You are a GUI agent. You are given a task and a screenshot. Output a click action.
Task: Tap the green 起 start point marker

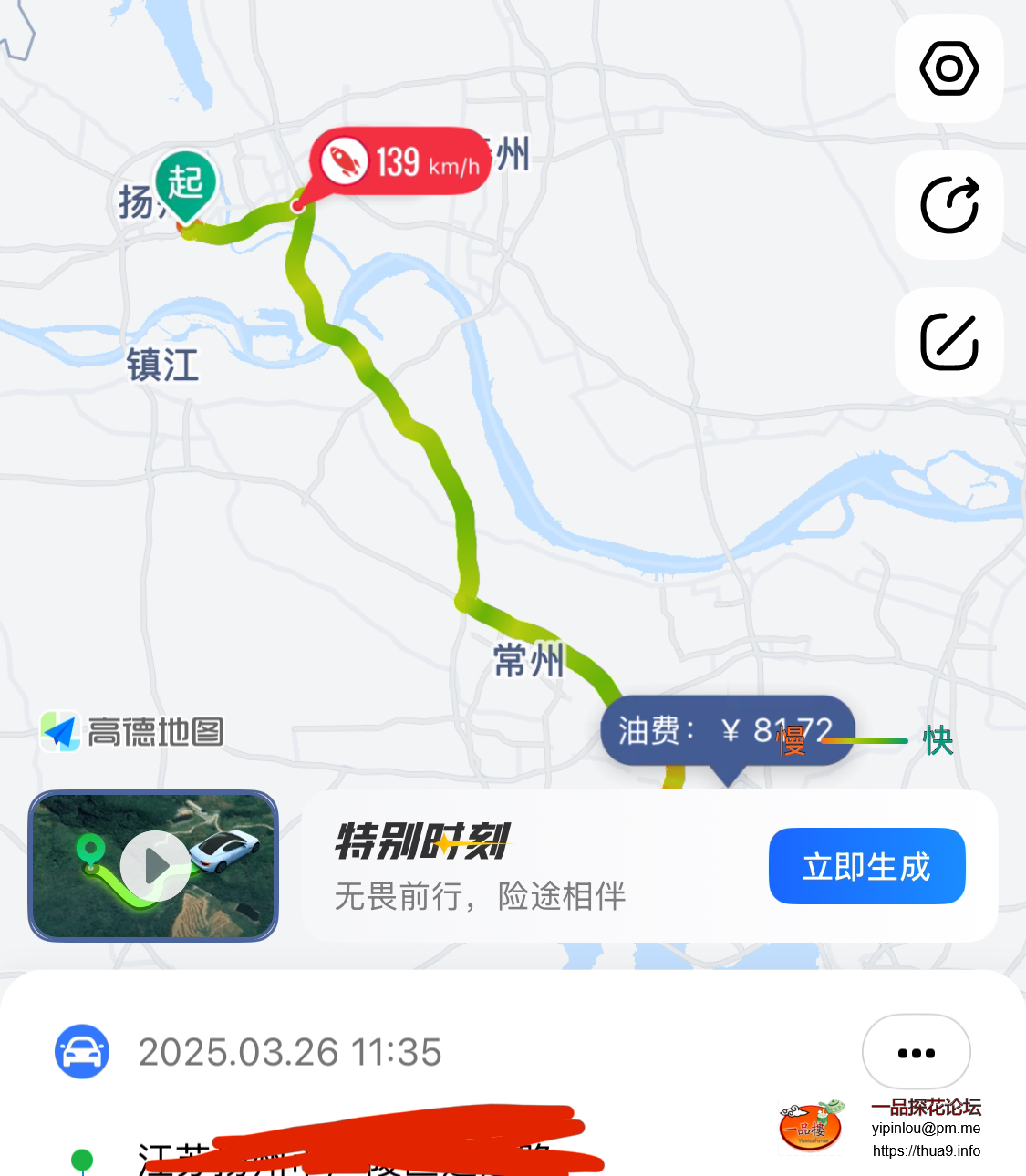point(186,184)
